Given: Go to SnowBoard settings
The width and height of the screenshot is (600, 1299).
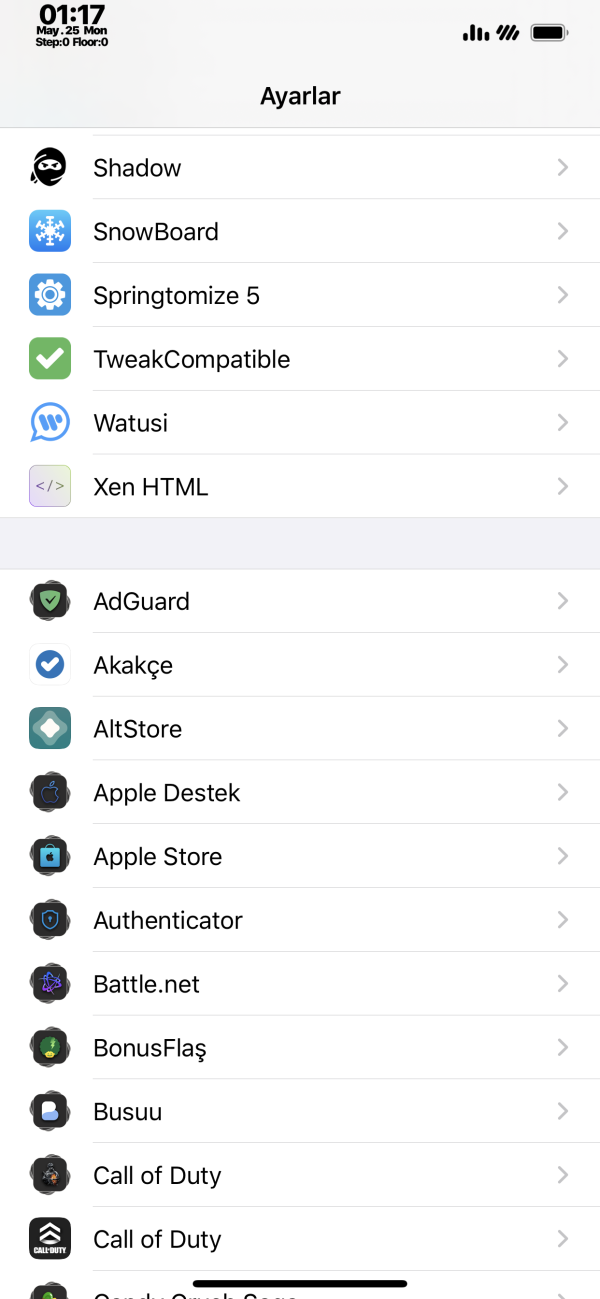Looking at the screenshot, I should pos(300,232).
